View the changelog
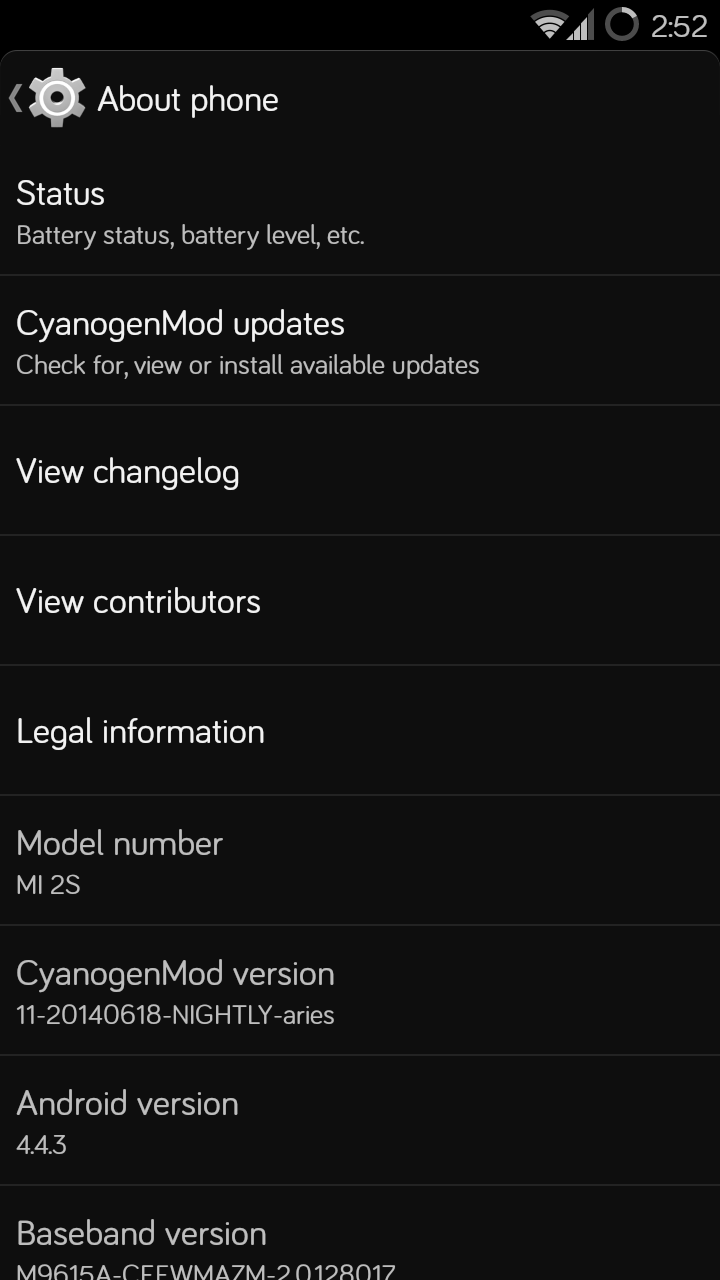Screen dimensions: 720x1280 pyautogui.click(x=360, y=471)
